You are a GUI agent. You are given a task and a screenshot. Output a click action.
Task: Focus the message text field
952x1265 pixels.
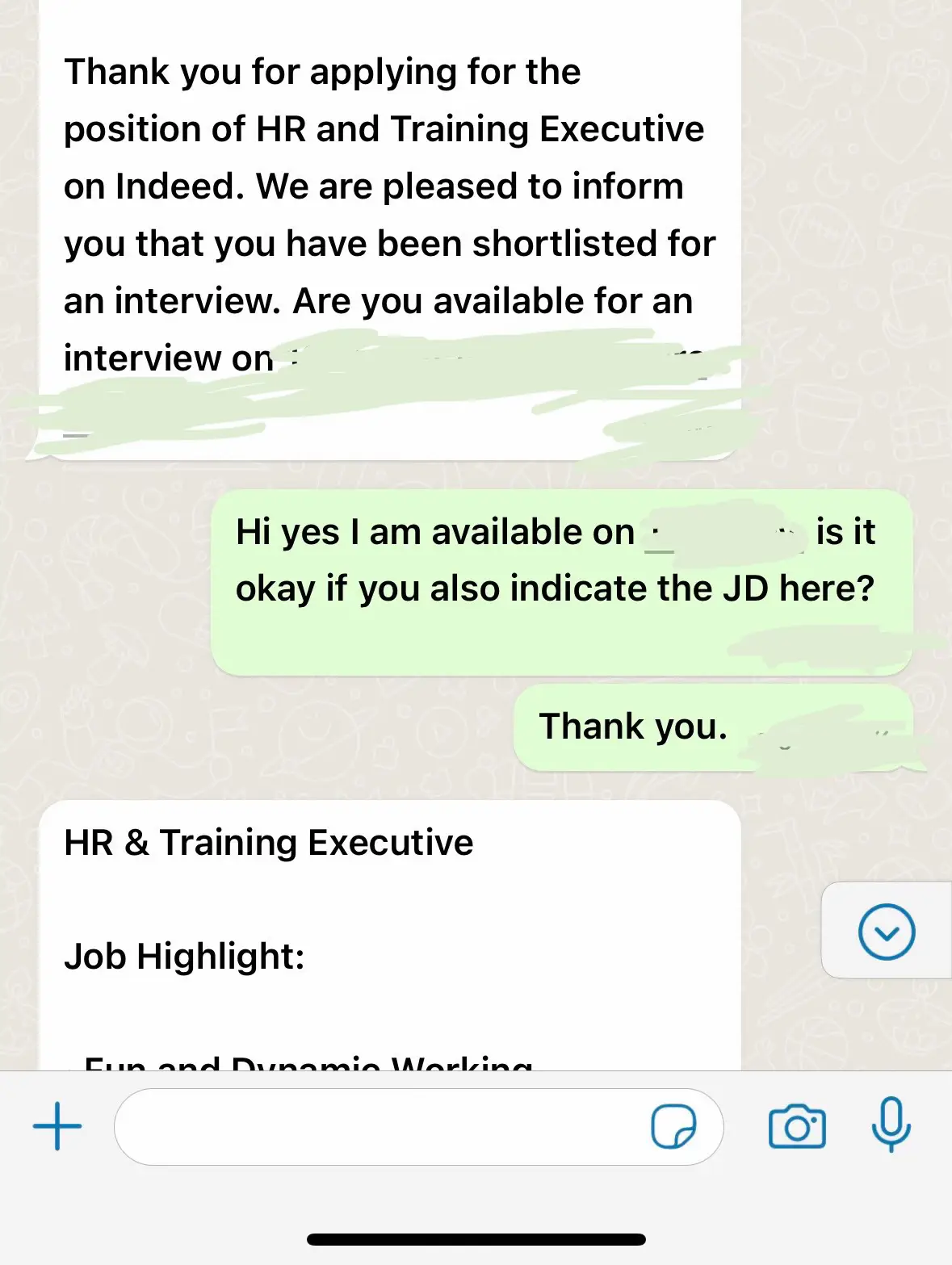click(x=380, y=1126)
